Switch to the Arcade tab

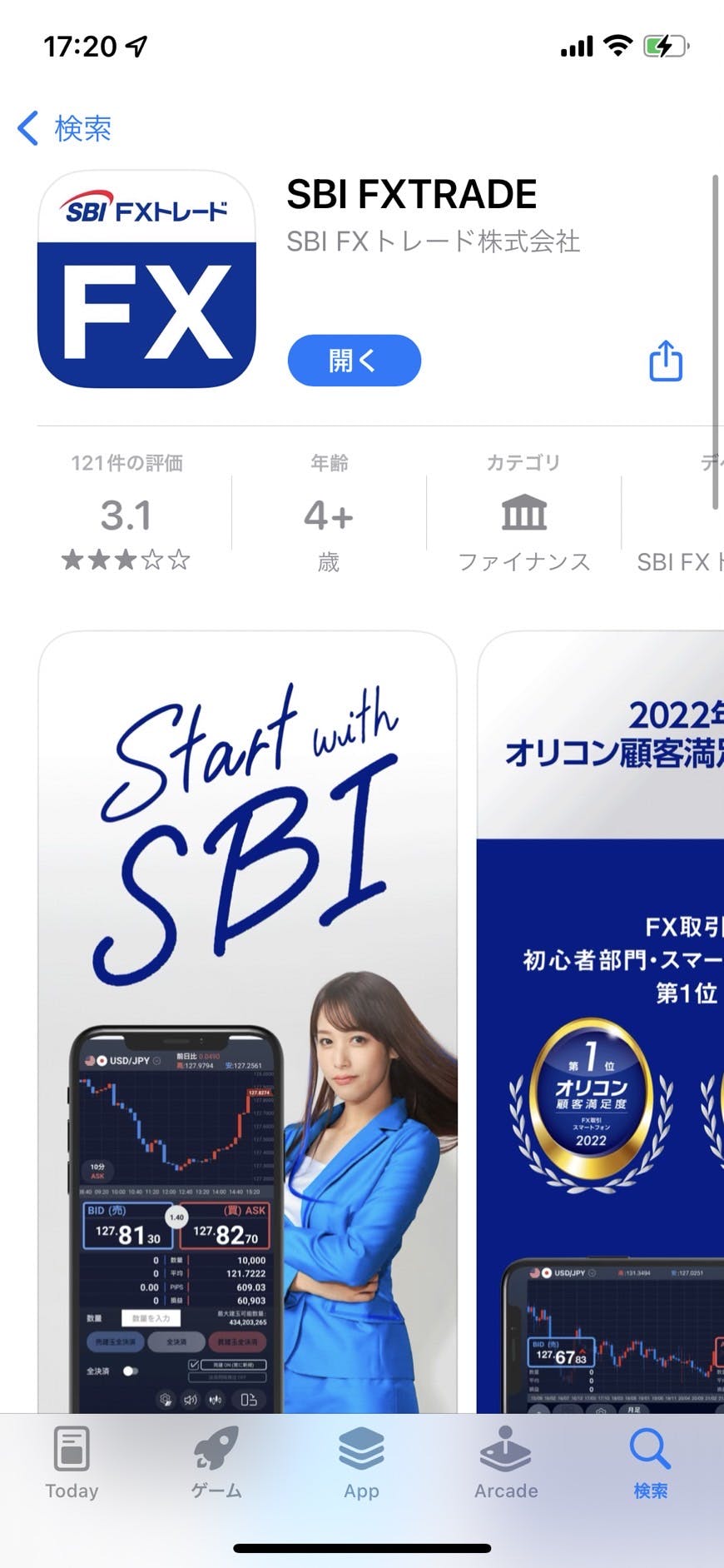click(x=506, y=1463)
